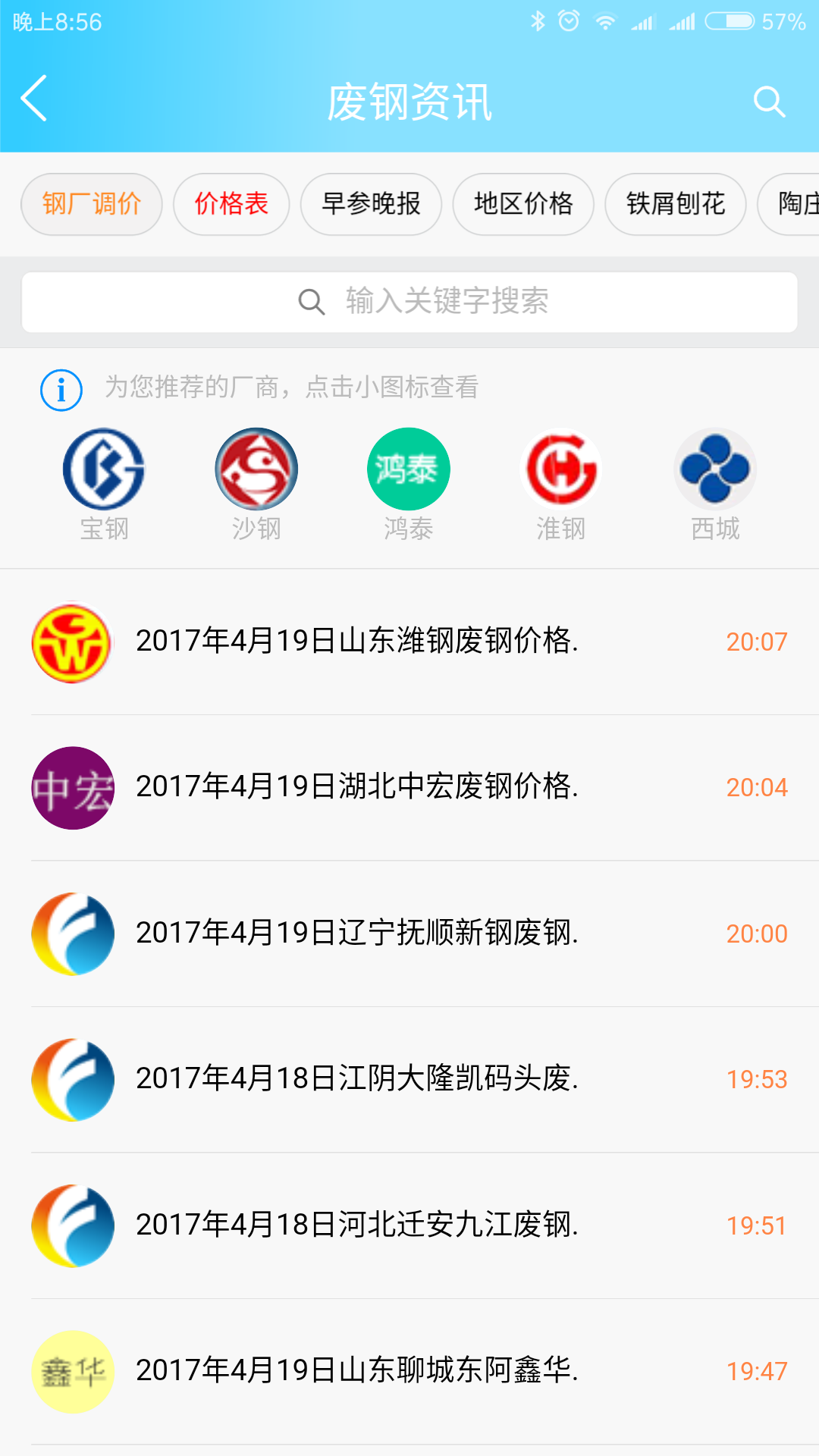Tap the info circle icon beside recommendations
The width and height of the screenshot is (819, 1456).
pyautogui.click(x=61, y=390)
